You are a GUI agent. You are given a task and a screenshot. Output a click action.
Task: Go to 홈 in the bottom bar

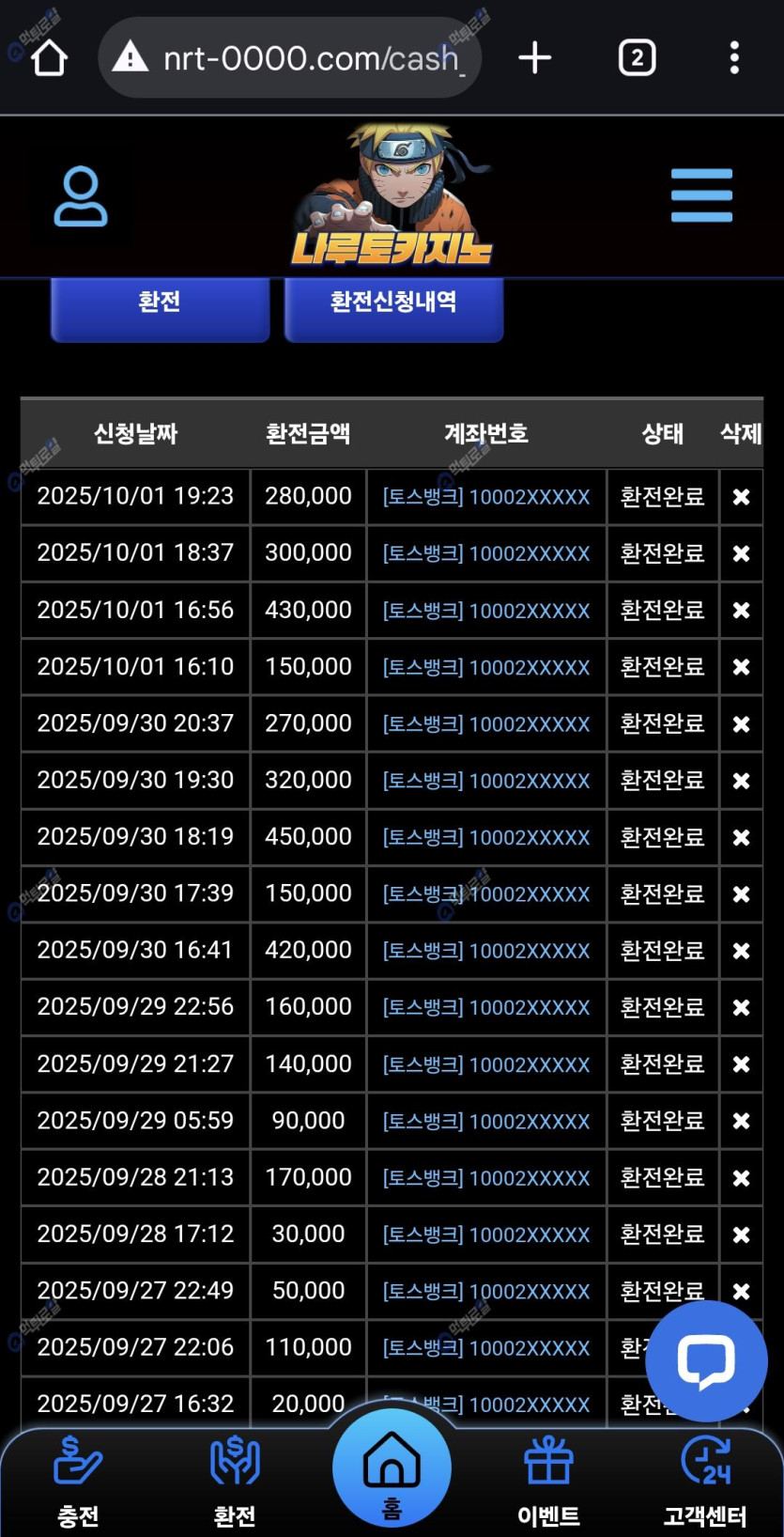click(x=392, y=1470)
